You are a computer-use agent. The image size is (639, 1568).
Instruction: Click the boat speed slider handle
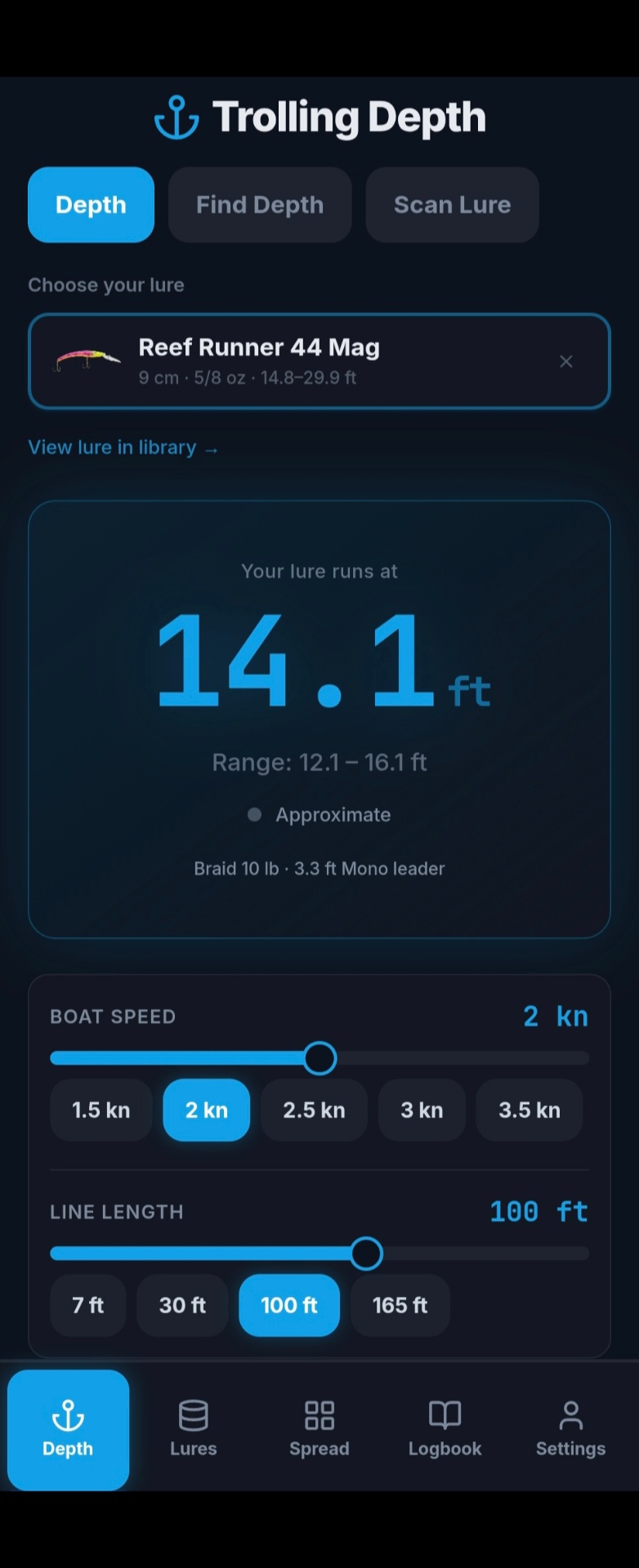(319, 1058)
